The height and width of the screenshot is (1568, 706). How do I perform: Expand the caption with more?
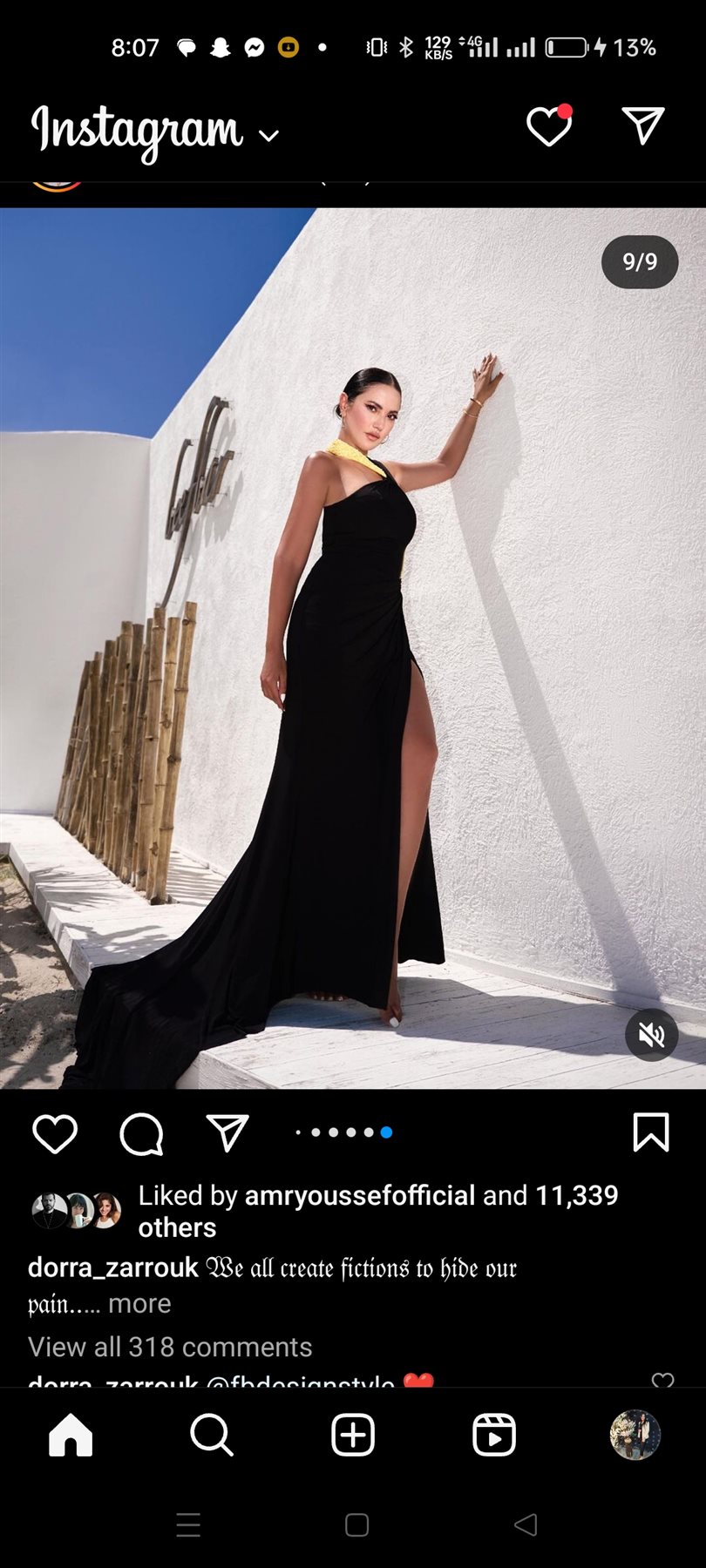click(139, 1304)
